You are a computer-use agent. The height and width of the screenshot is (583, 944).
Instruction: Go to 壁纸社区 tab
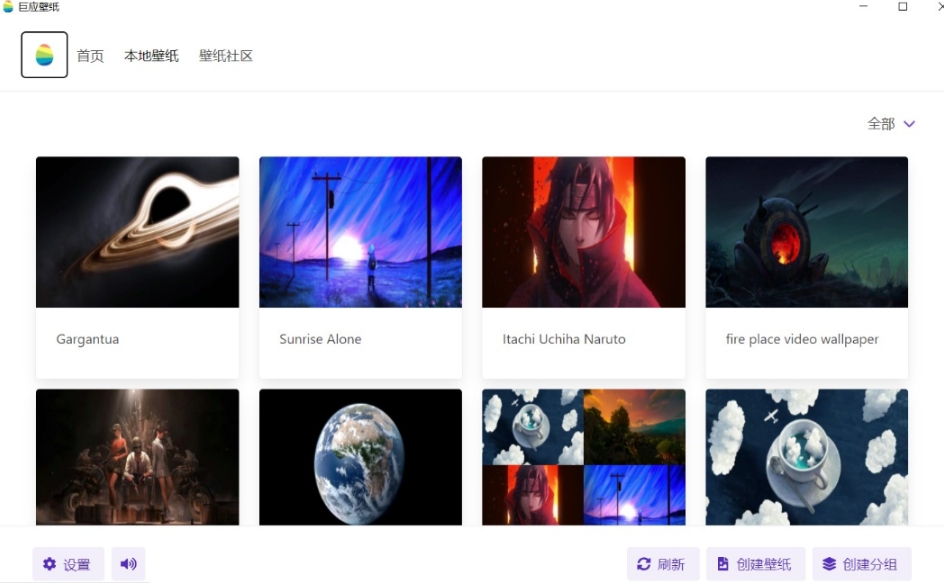click(x=226, y=56)
